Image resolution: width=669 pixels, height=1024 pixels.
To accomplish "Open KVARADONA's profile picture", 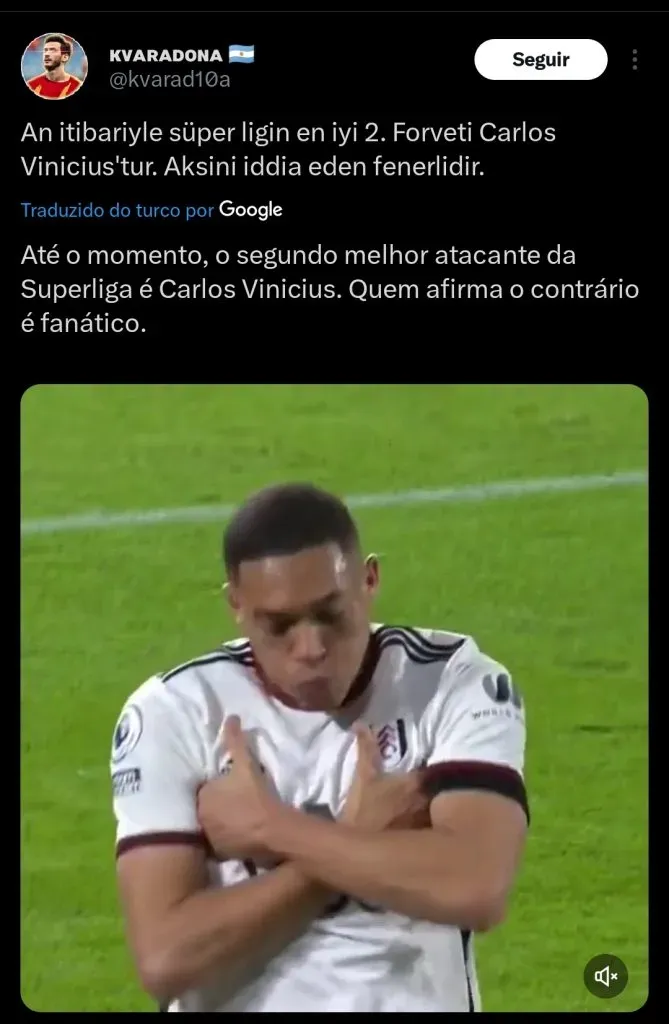I will (54, 66).
